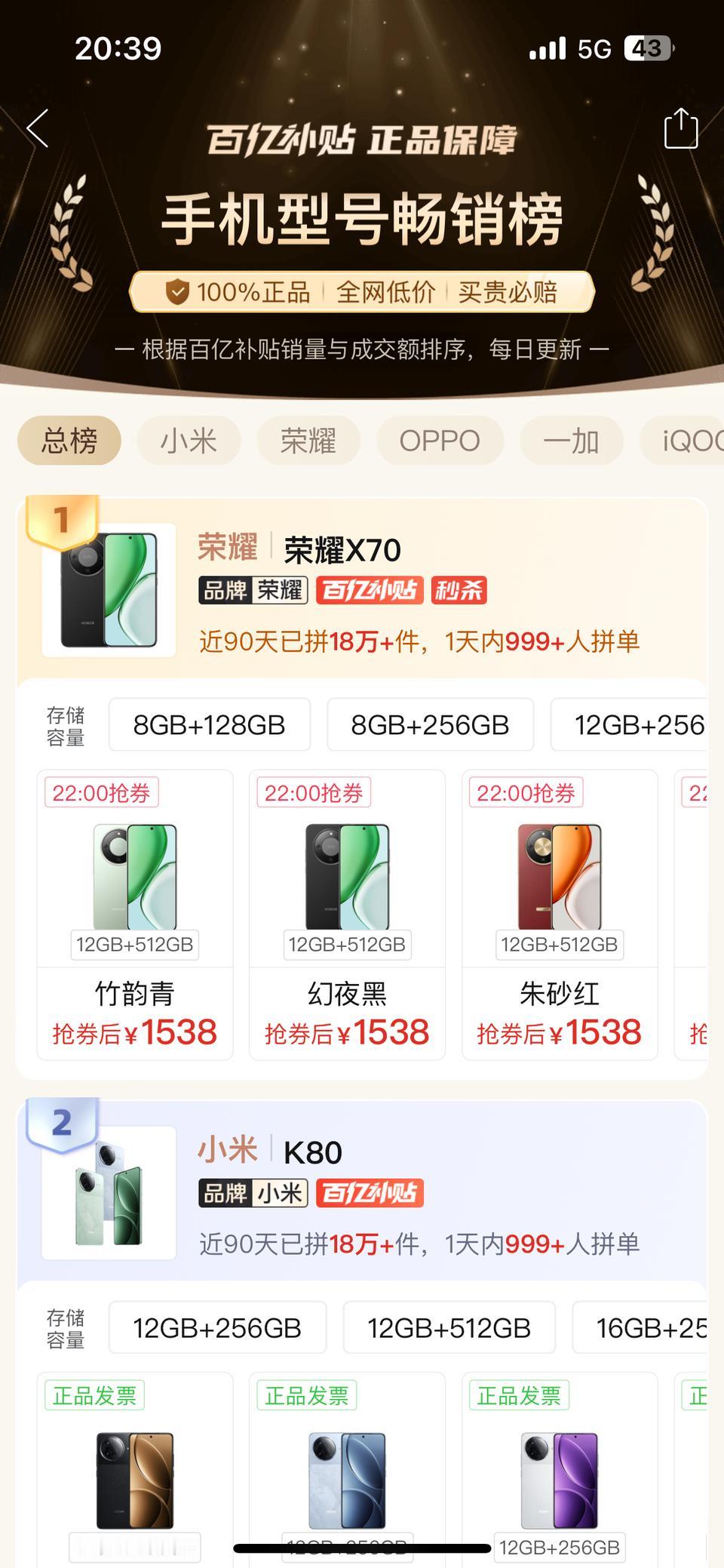Click the 百亿补贴 badge under K80
The width and height of the screenshot is (724, 1568).
pos(370,1192)
